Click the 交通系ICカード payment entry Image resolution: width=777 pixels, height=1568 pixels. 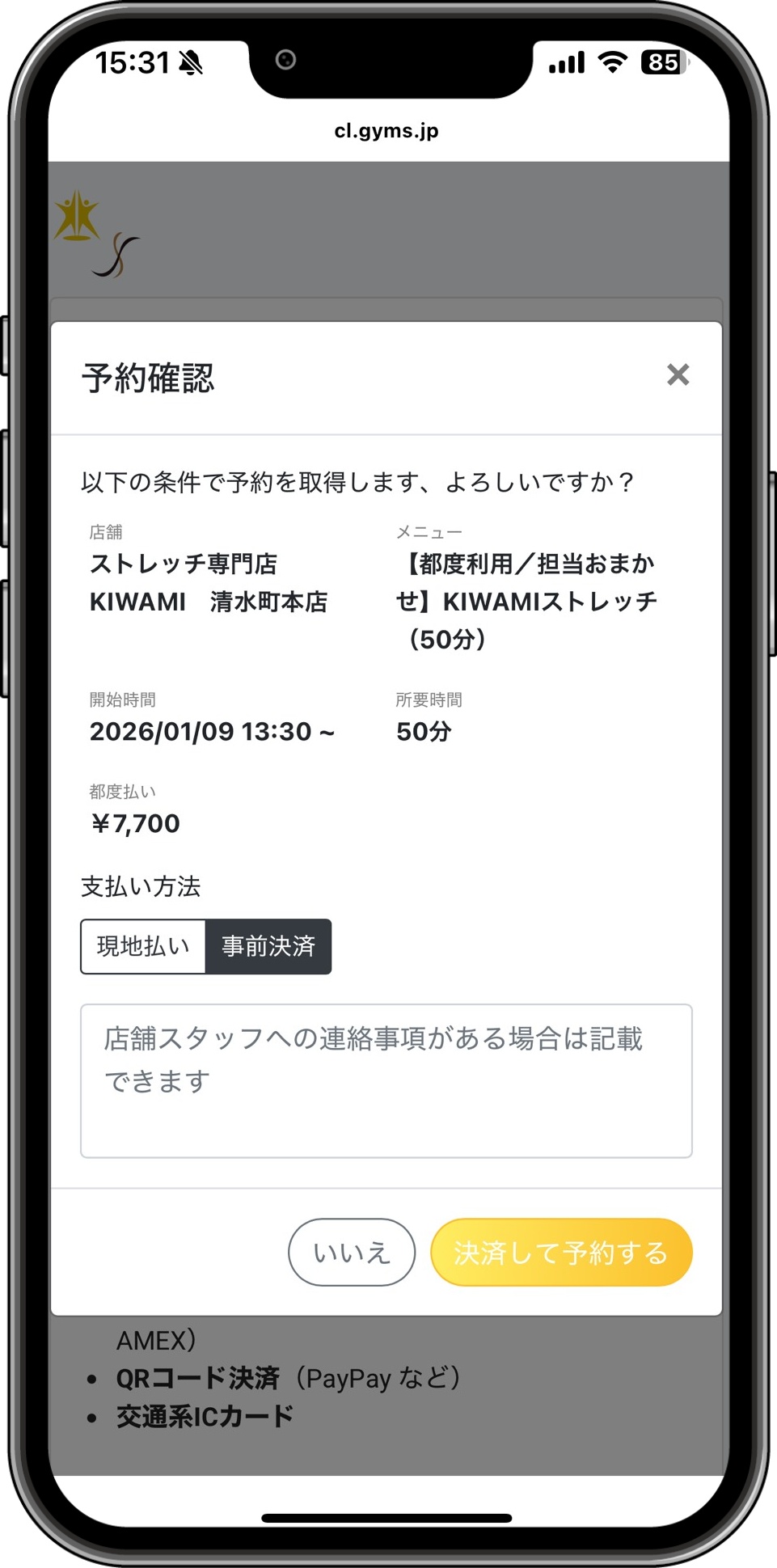point(205,1416)
